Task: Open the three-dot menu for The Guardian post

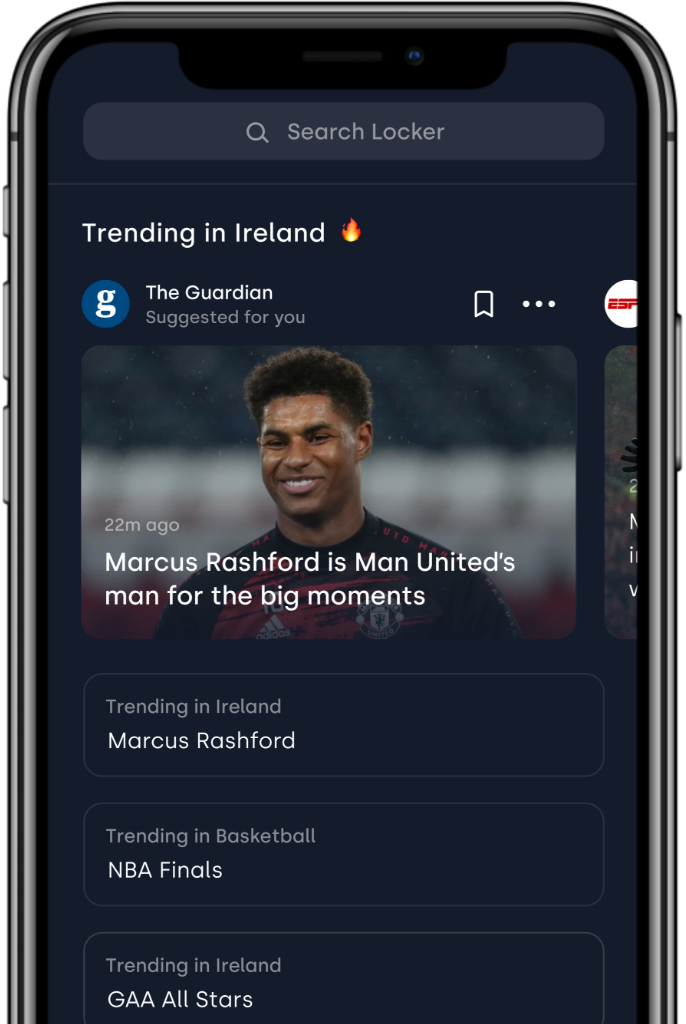Action: [539, 304]
